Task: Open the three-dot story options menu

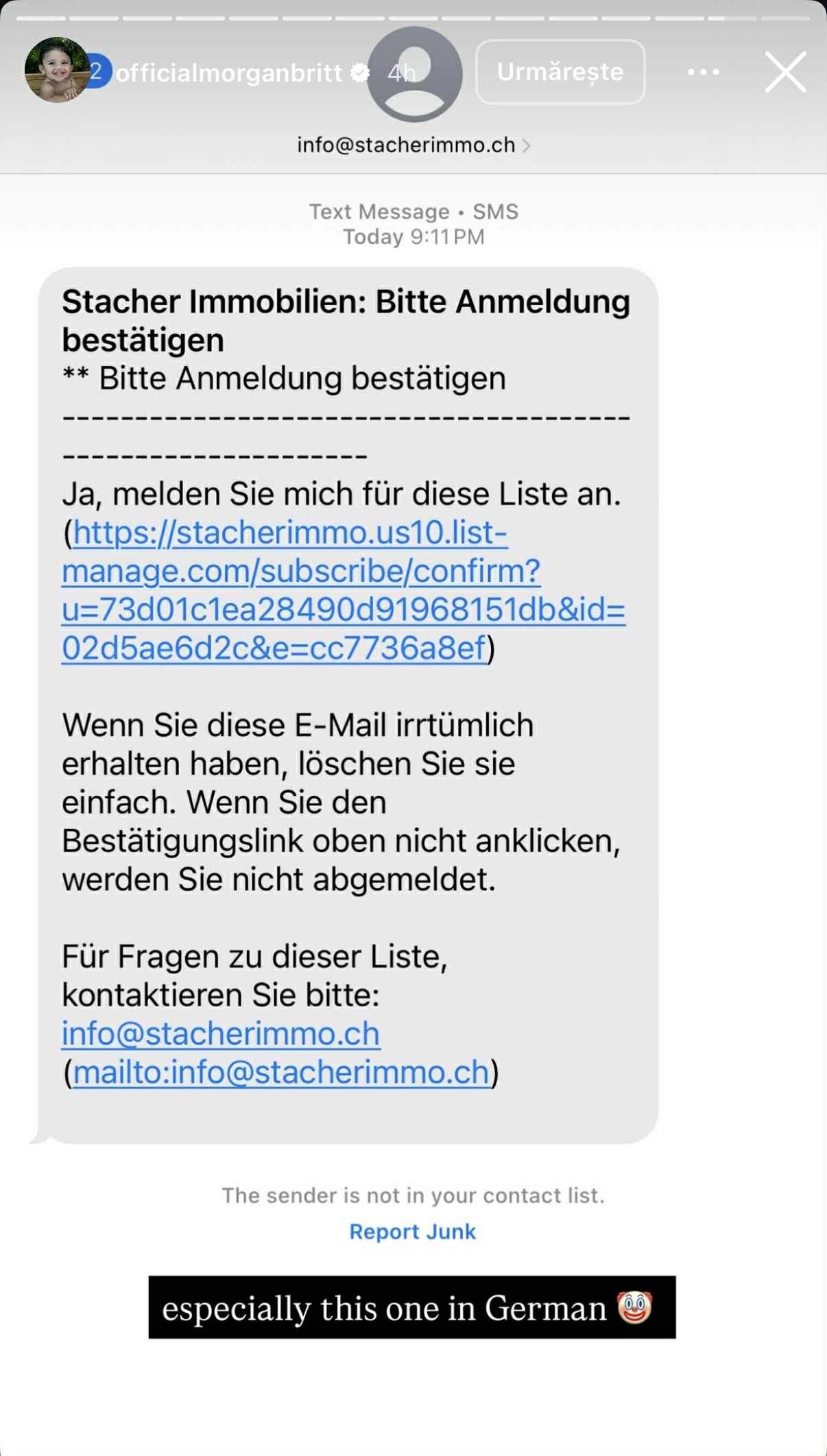Action: [x=703, y=72]
